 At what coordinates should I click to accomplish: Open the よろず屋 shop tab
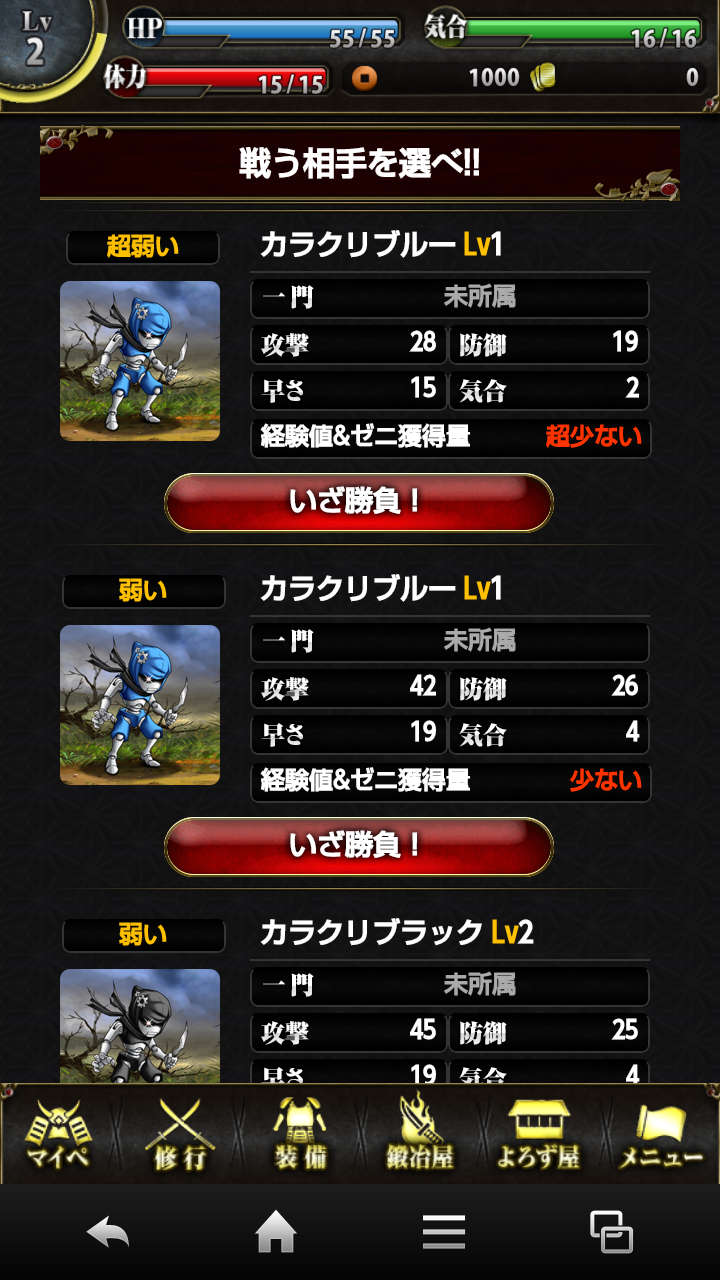click(539, 1135)
